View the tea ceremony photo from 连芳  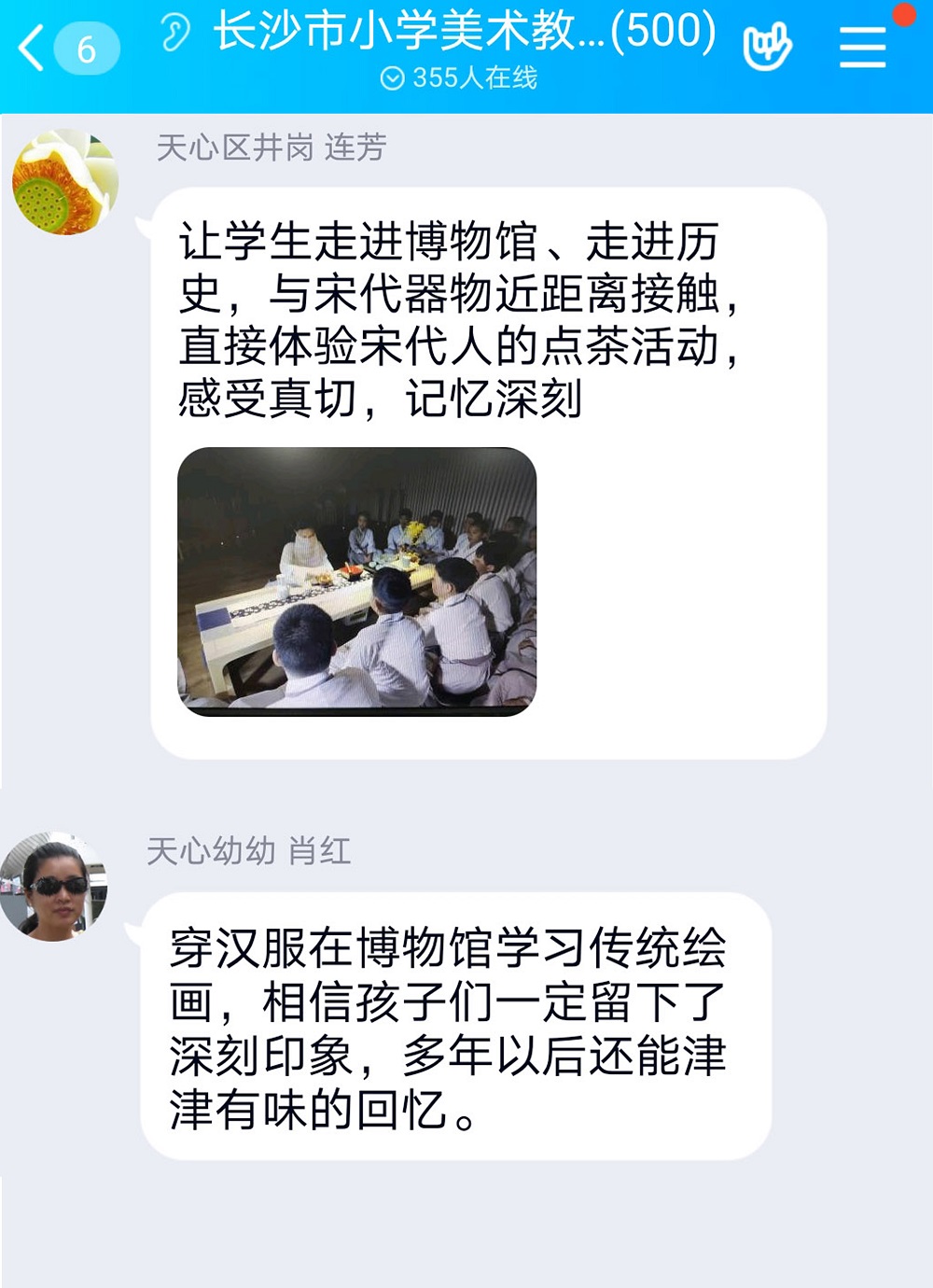pos(356,581)
